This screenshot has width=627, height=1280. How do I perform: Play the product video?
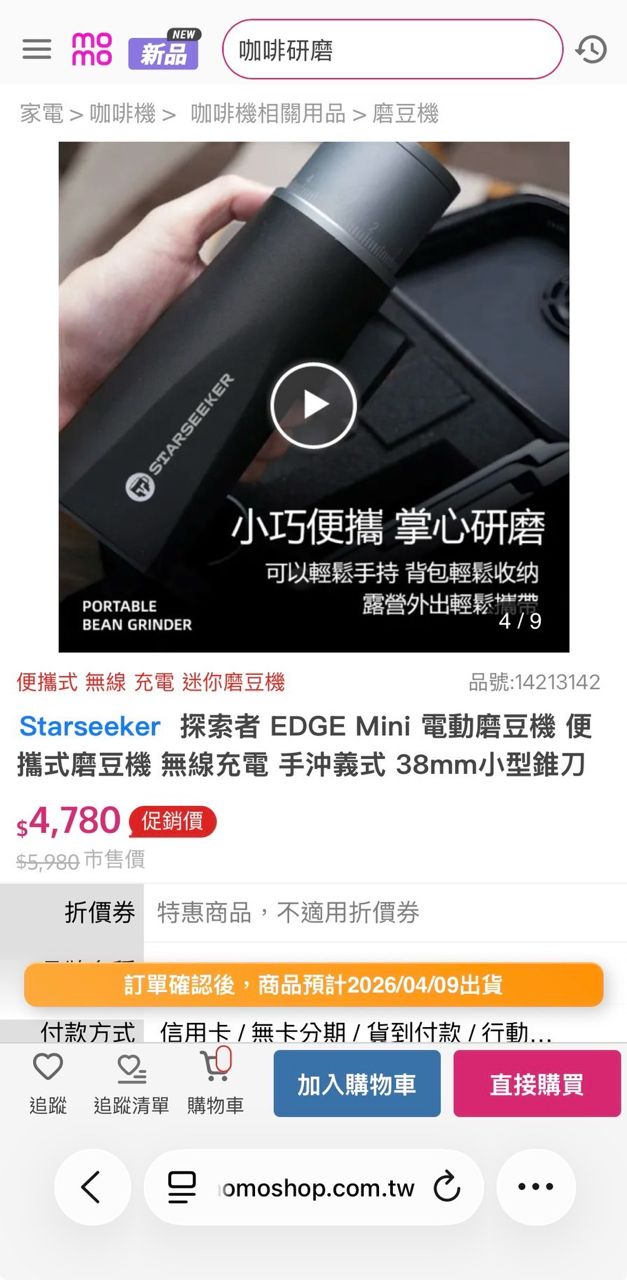[x=313, y=404]
